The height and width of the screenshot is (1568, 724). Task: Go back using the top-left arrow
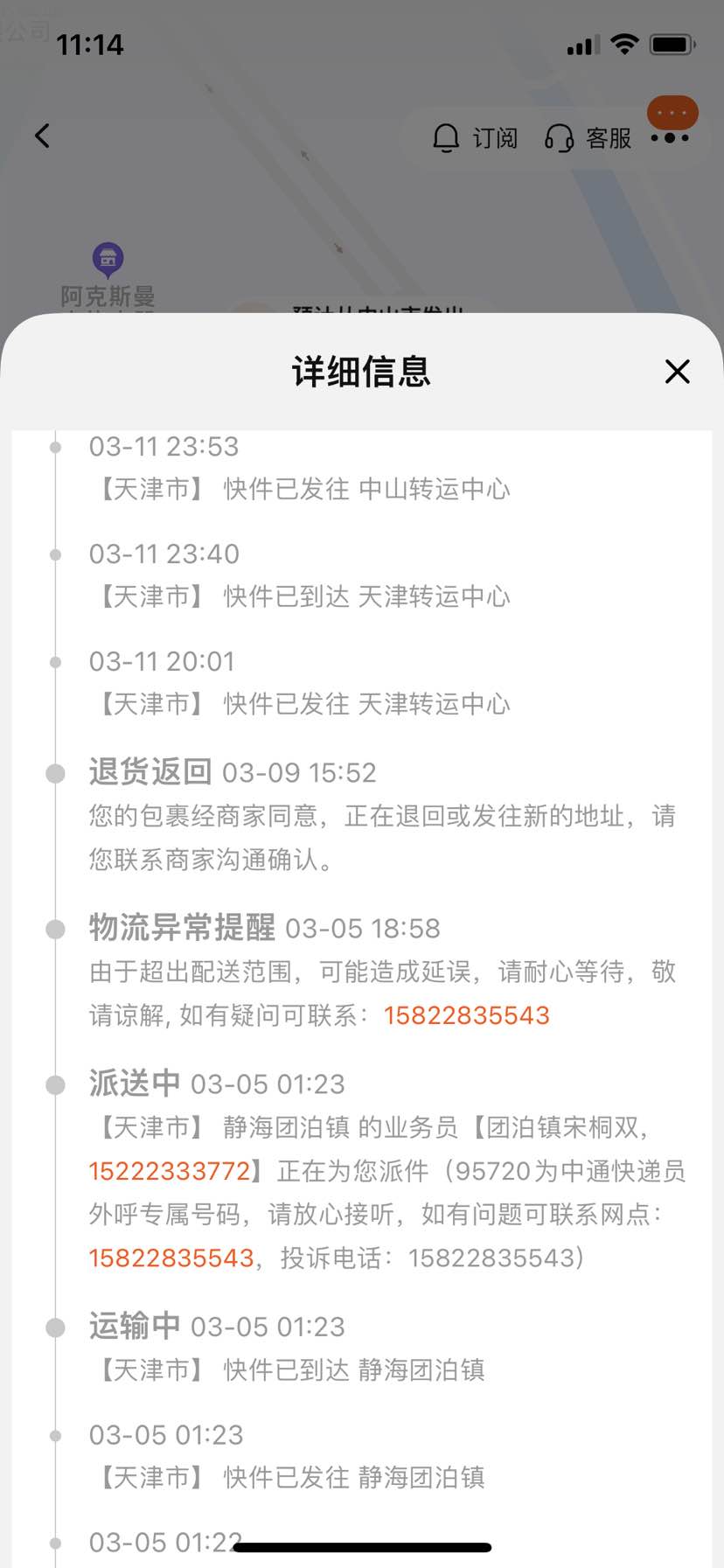[42, 136]
